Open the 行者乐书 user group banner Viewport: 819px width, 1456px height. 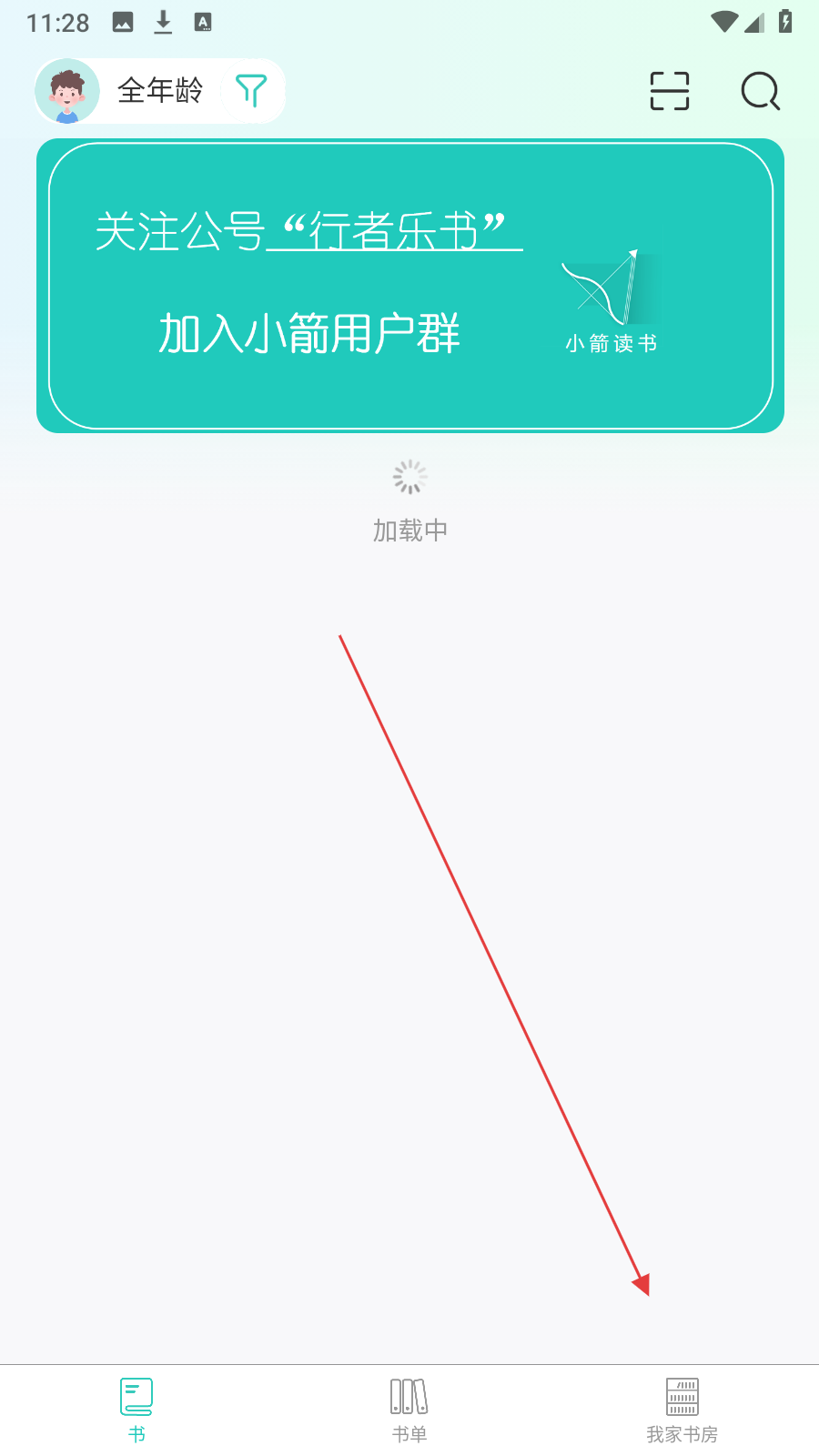[x=409, y=286]
